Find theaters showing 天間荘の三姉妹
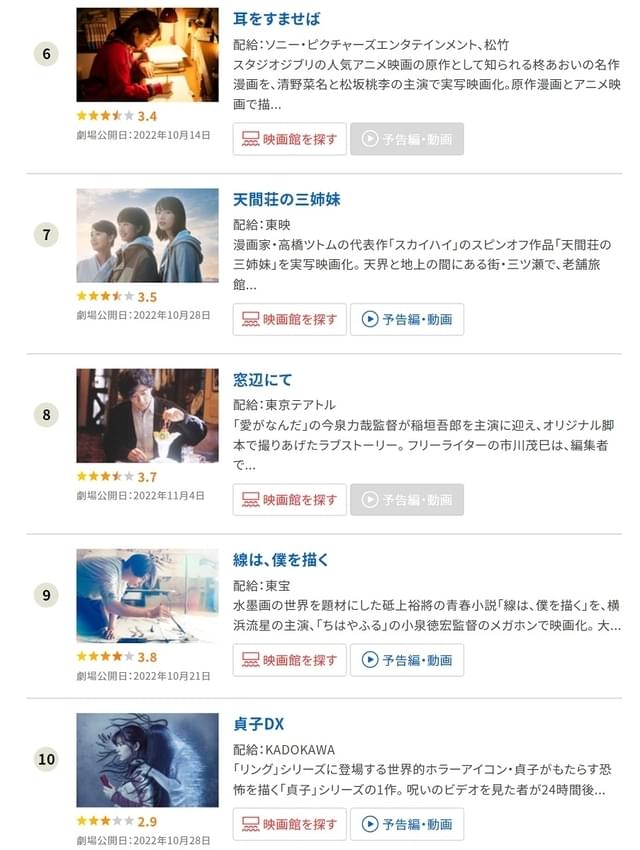This screenshot has width=640, height=850. [x=289, y=319]
